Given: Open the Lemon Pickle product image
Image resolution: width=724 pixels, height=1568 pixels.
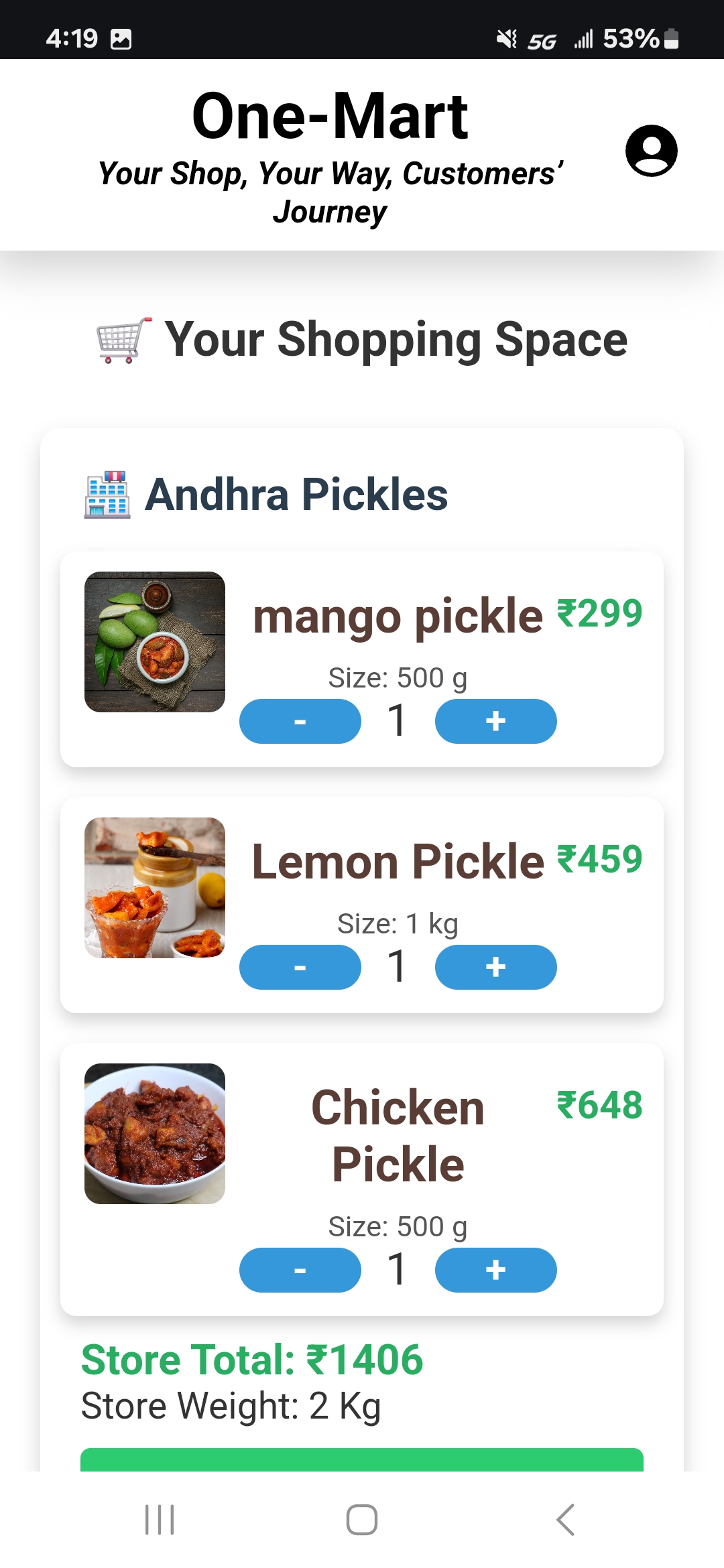Looking at the screenshot, I should click(155, 888).
